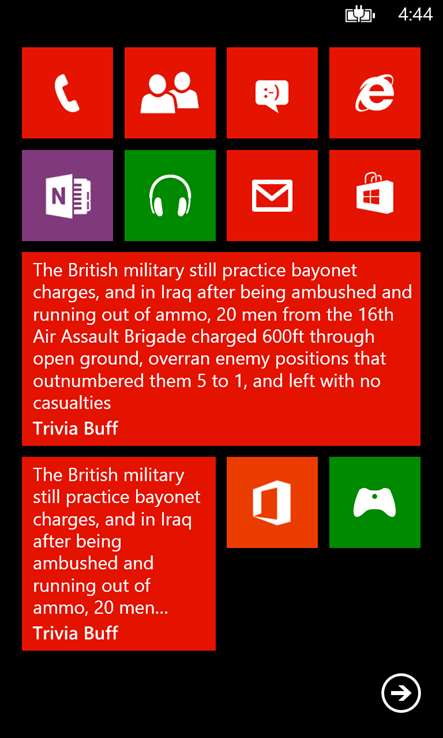
Task: Launch the Office tile
Action: (x=272, y=502)
